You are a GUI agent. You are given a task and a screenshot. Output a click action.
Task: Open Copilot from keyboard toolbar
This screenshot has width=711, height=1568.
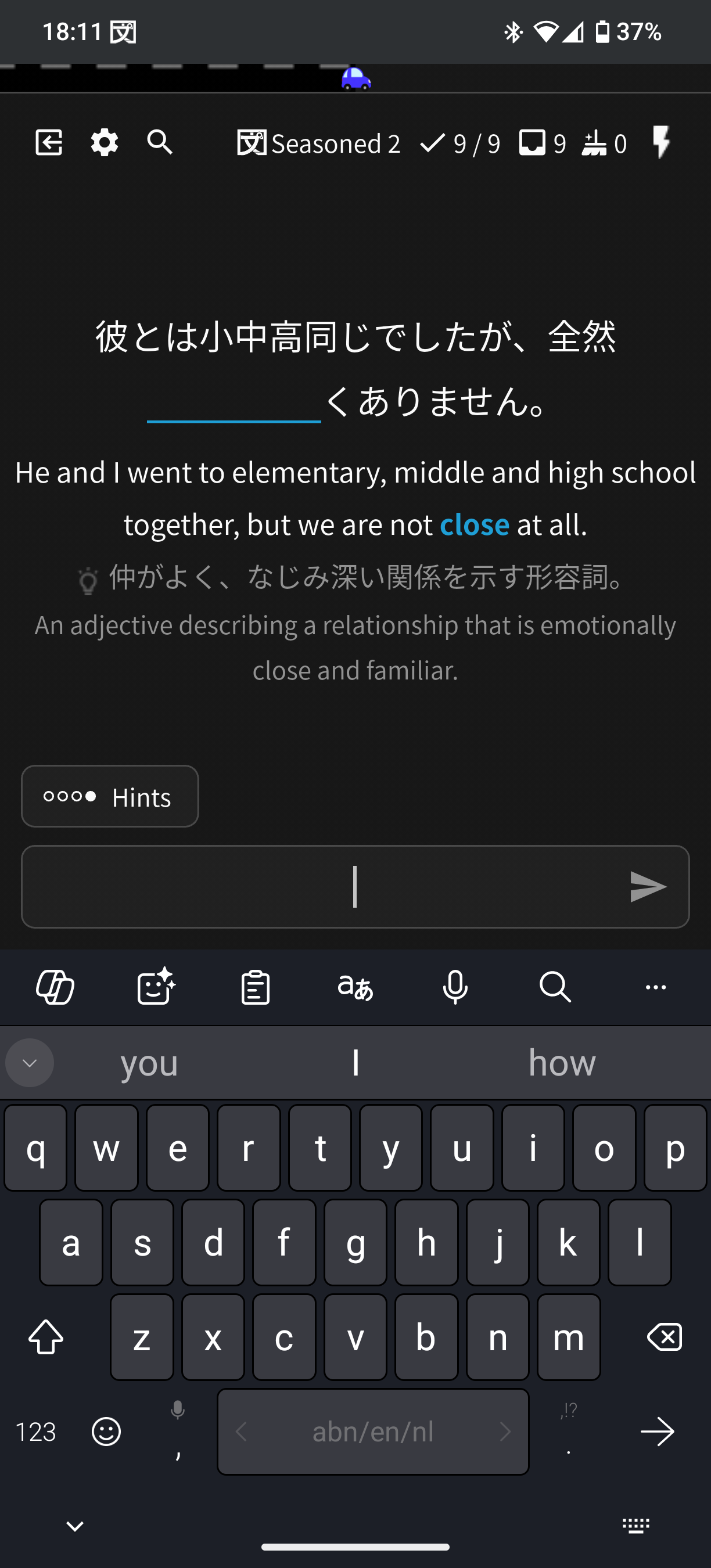point(55,987)
